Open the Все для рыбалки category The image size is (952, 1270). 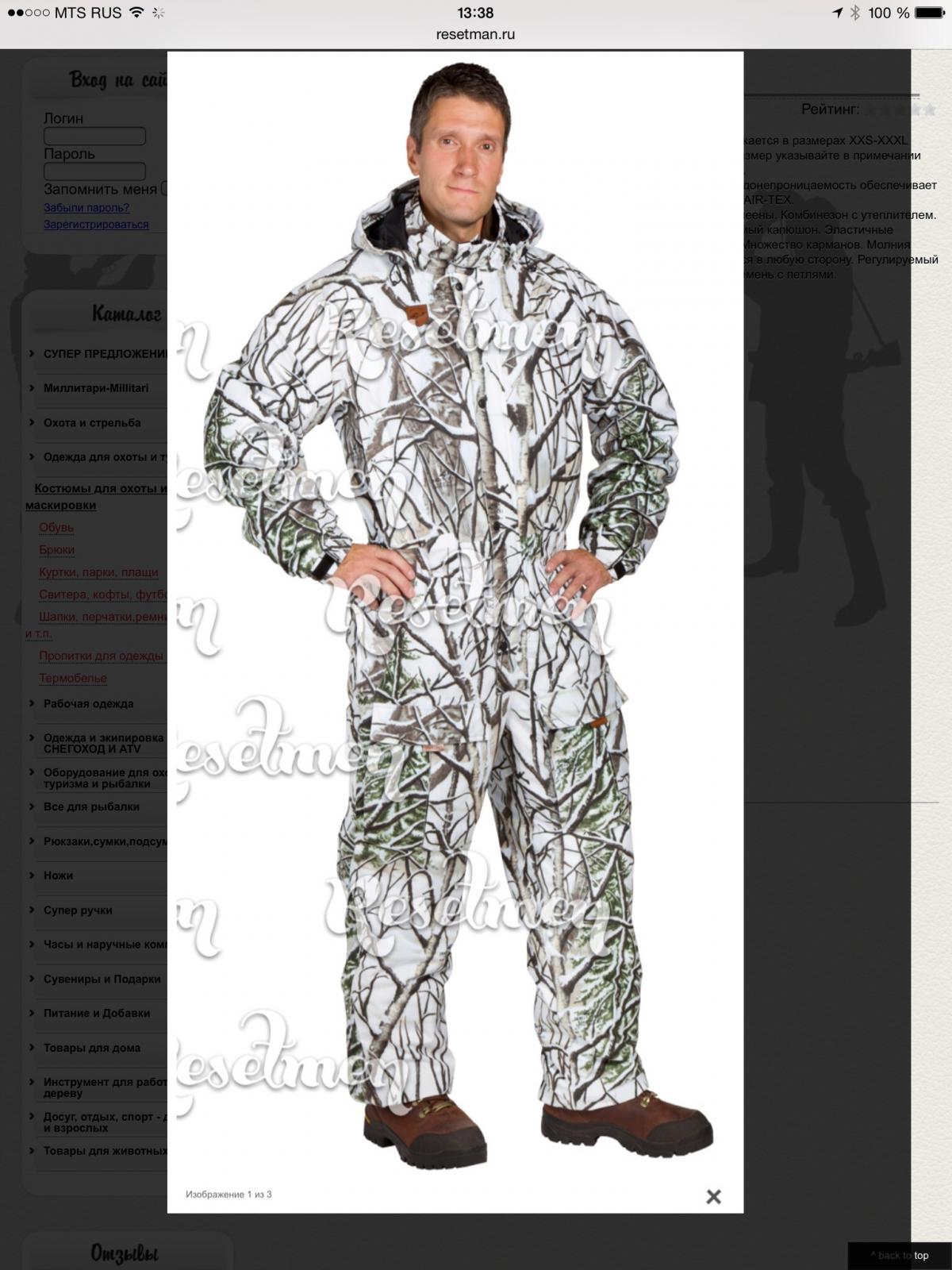[x=91, y=807]
